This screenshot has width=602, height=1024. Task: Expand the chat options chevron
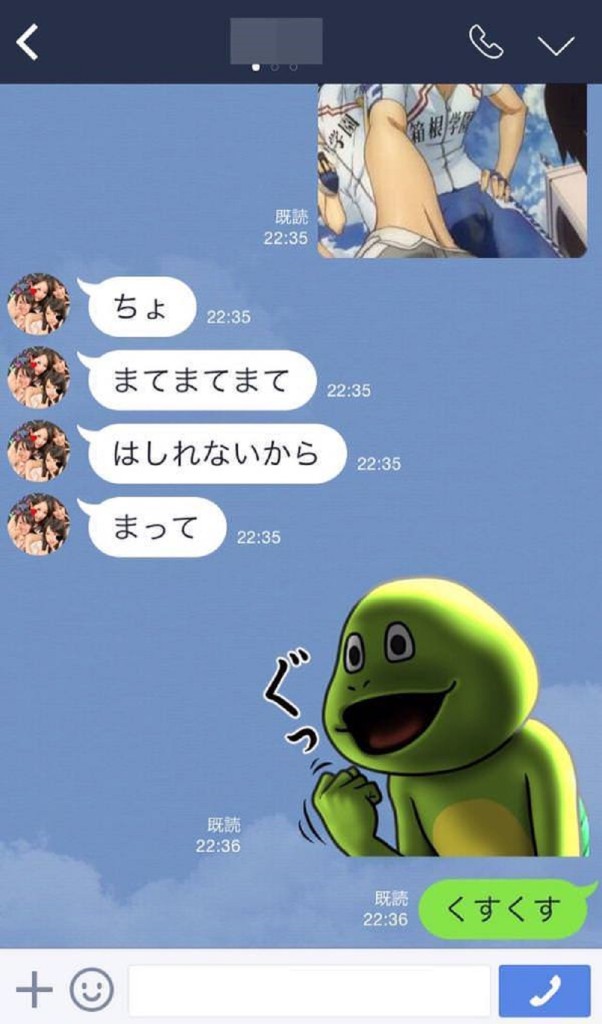[555, 44]
